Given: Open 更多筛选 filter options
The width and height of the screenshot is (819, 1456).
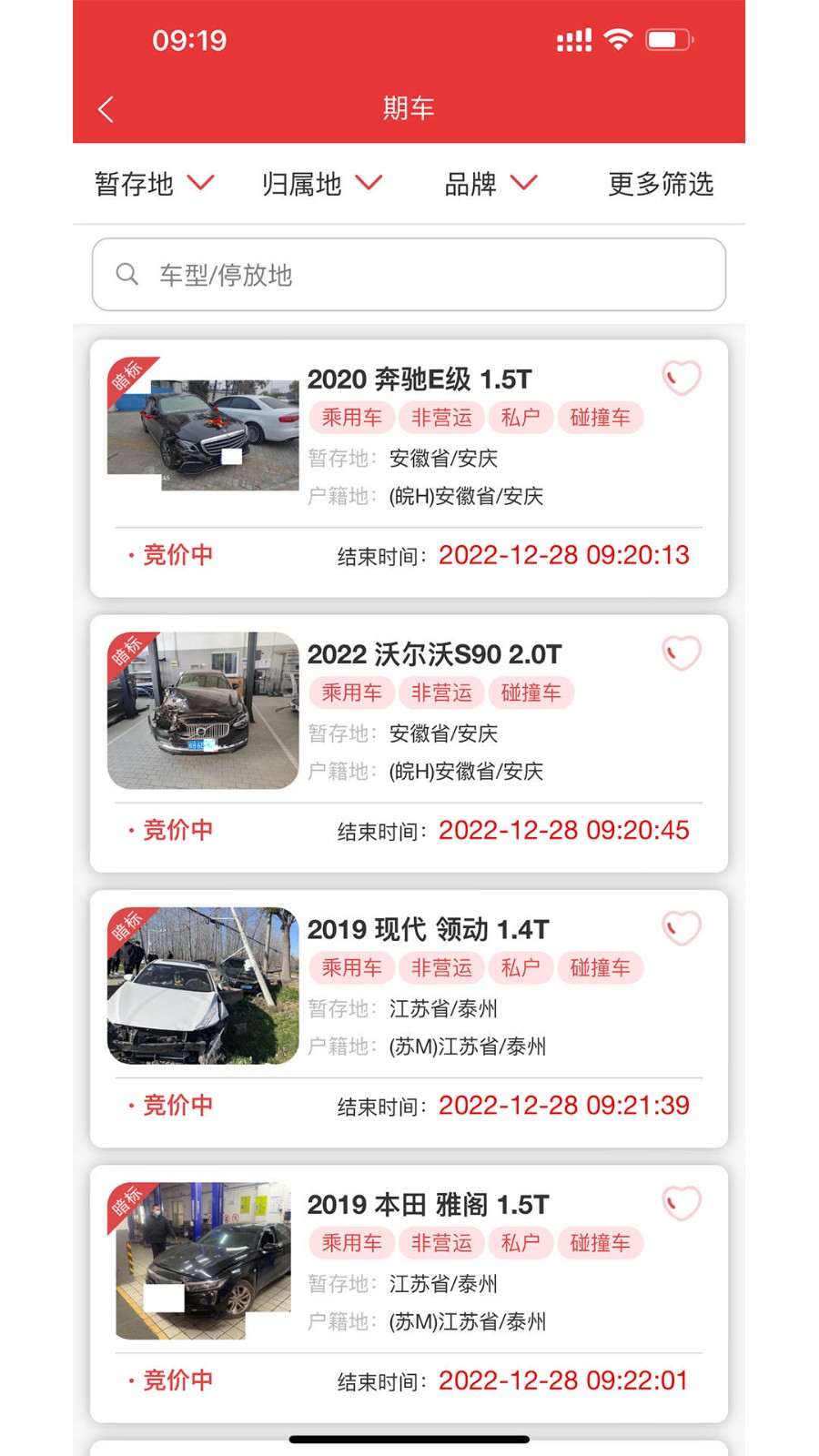Looking at the screenshot, I should (x=660, y=184).
